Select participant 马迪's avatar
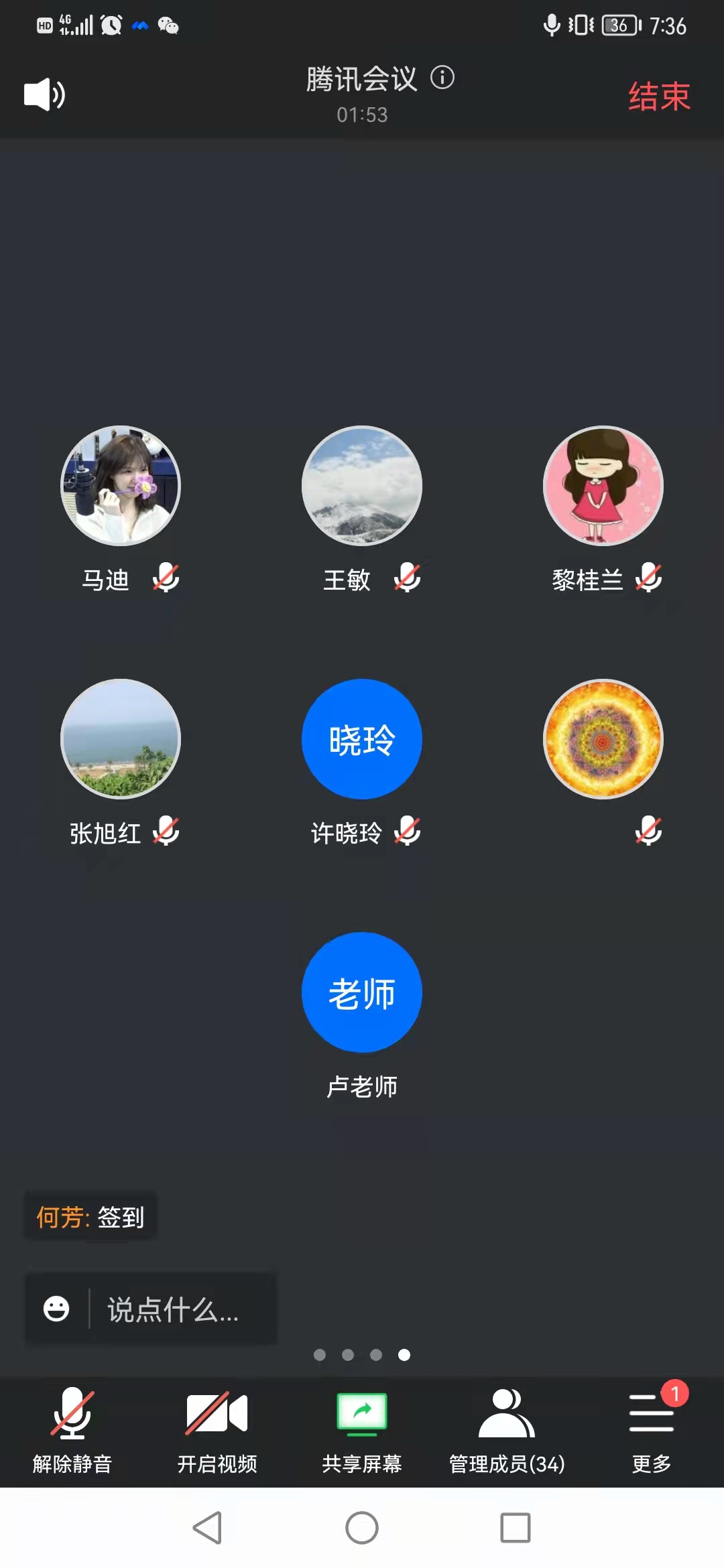 point(121,486)
